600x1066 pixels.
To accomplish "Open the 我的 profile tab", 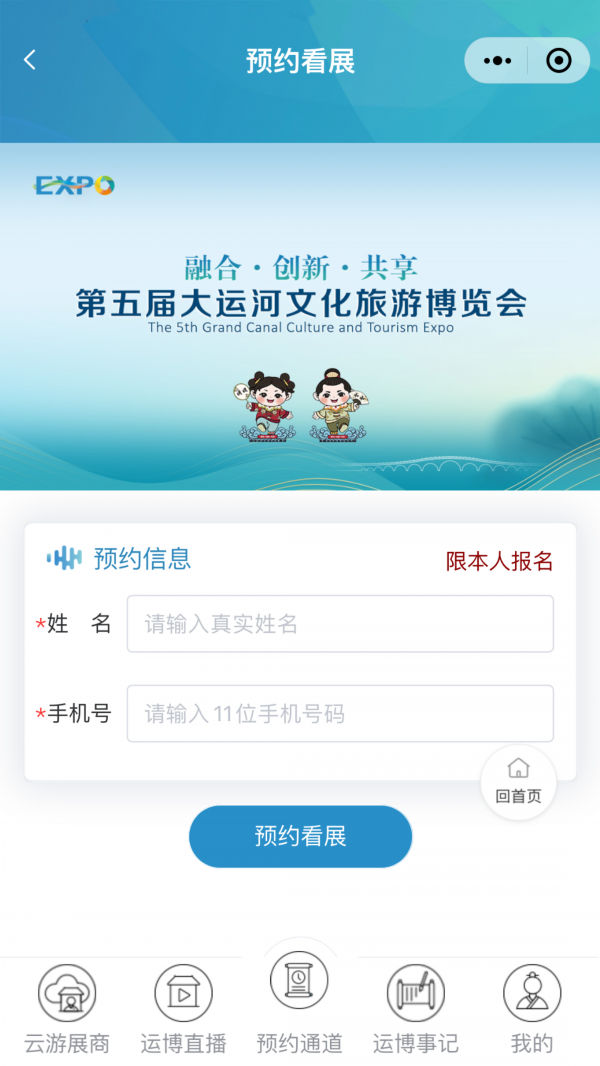I will click(532, 1008).
